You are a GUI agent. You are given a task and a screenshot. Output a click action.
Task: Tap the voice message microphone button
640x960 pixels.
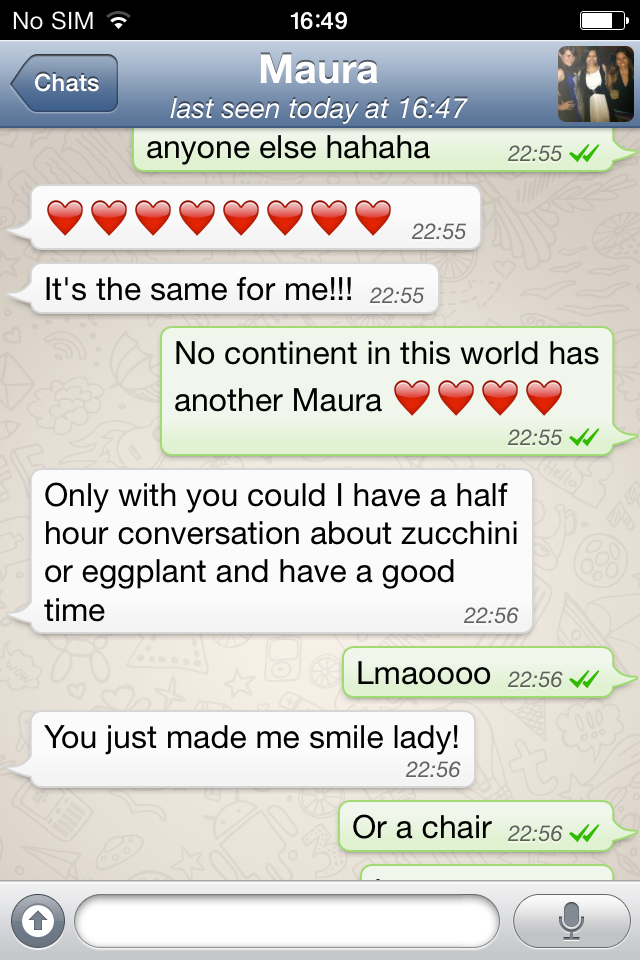point(571,919)
